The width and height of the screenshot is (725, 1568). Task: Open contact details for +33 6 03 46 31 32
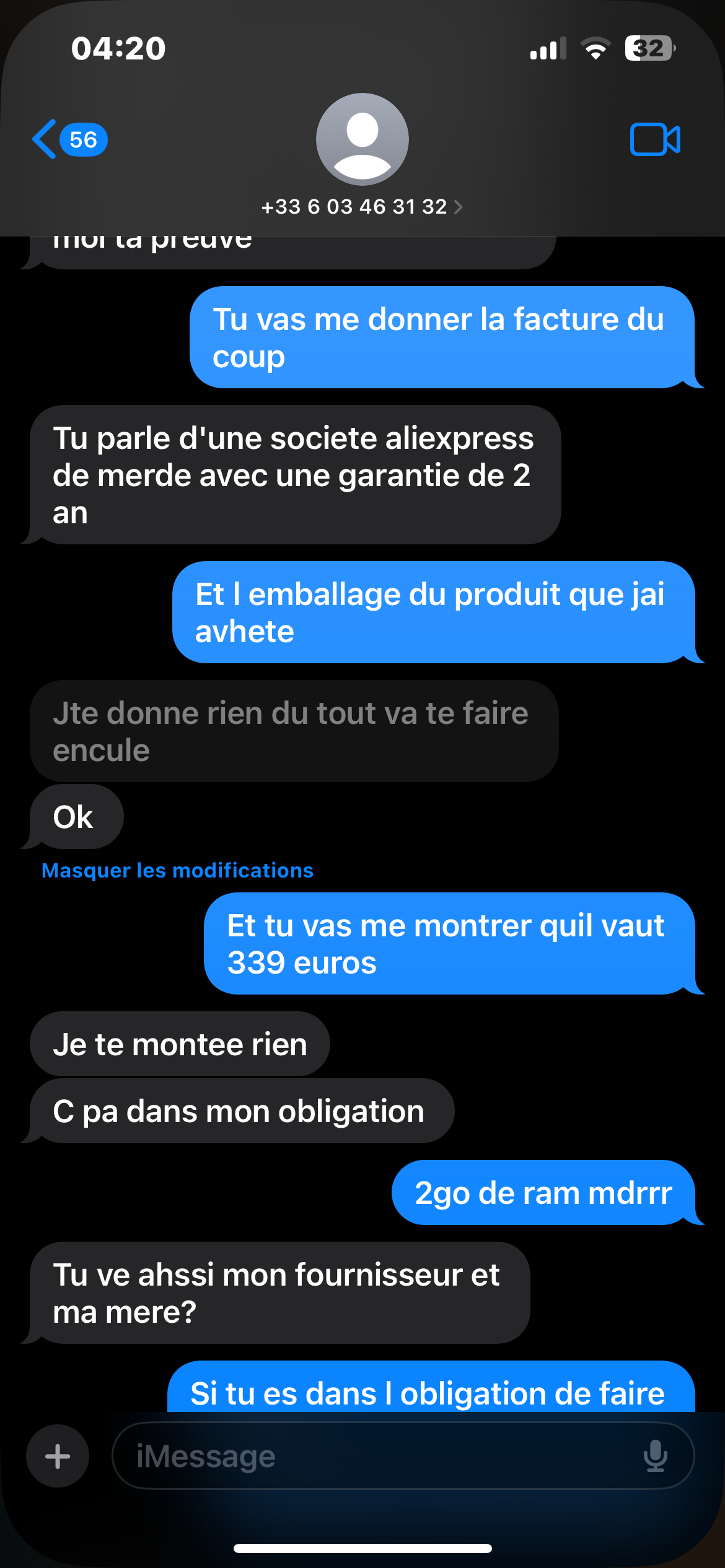pos(362,206)
